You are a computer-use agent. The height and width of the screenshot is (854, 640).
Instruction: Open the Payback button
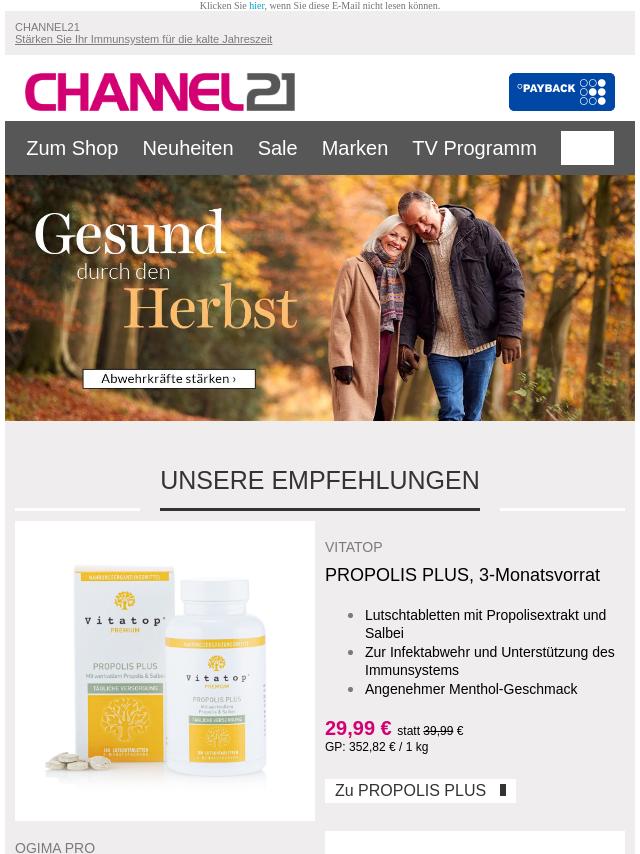pos(561,92)
